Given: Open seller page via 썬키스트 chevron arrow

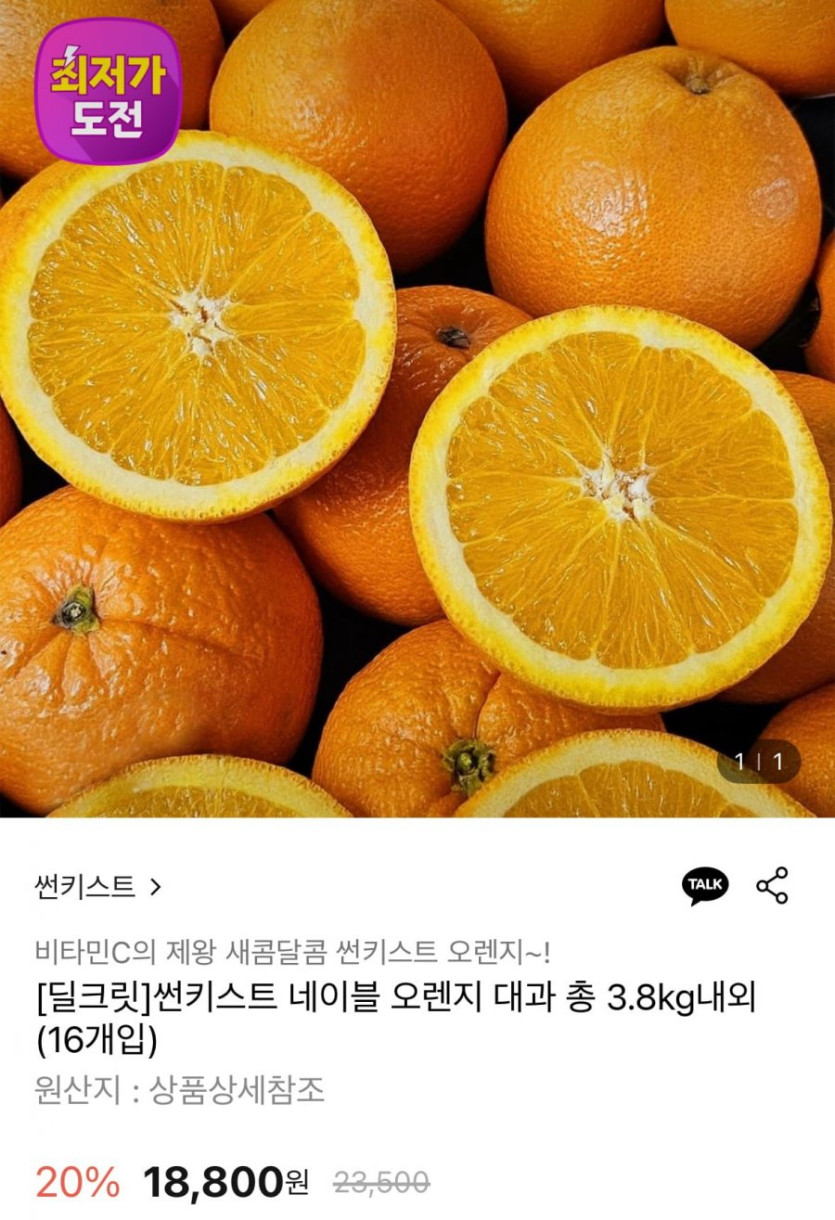Looking at the screenshot, I should [x=157, y=884].
